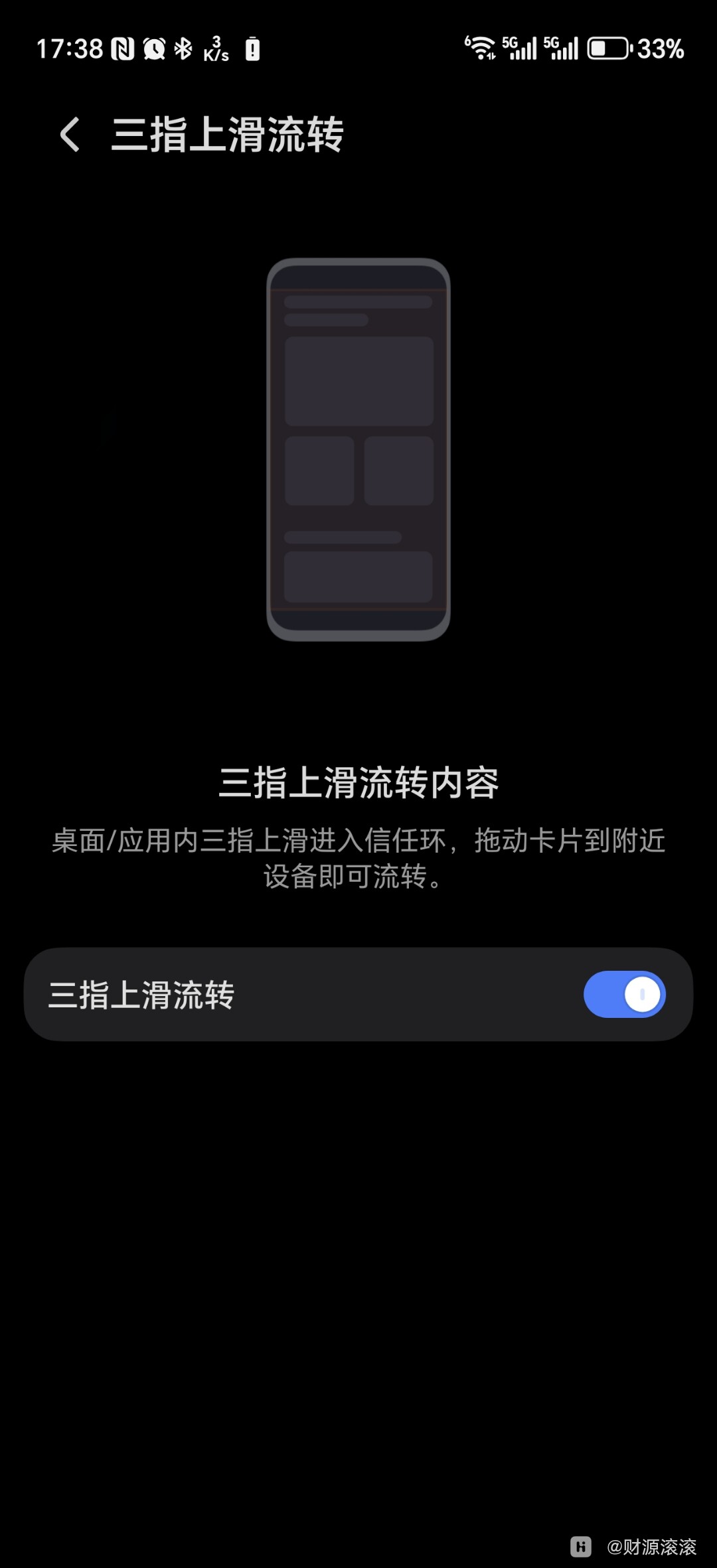This screenshot has height=1568, width=717.
Task: Tap the alarm clock status bar icon
Action: pyautogui.click(x=154, y=48)
